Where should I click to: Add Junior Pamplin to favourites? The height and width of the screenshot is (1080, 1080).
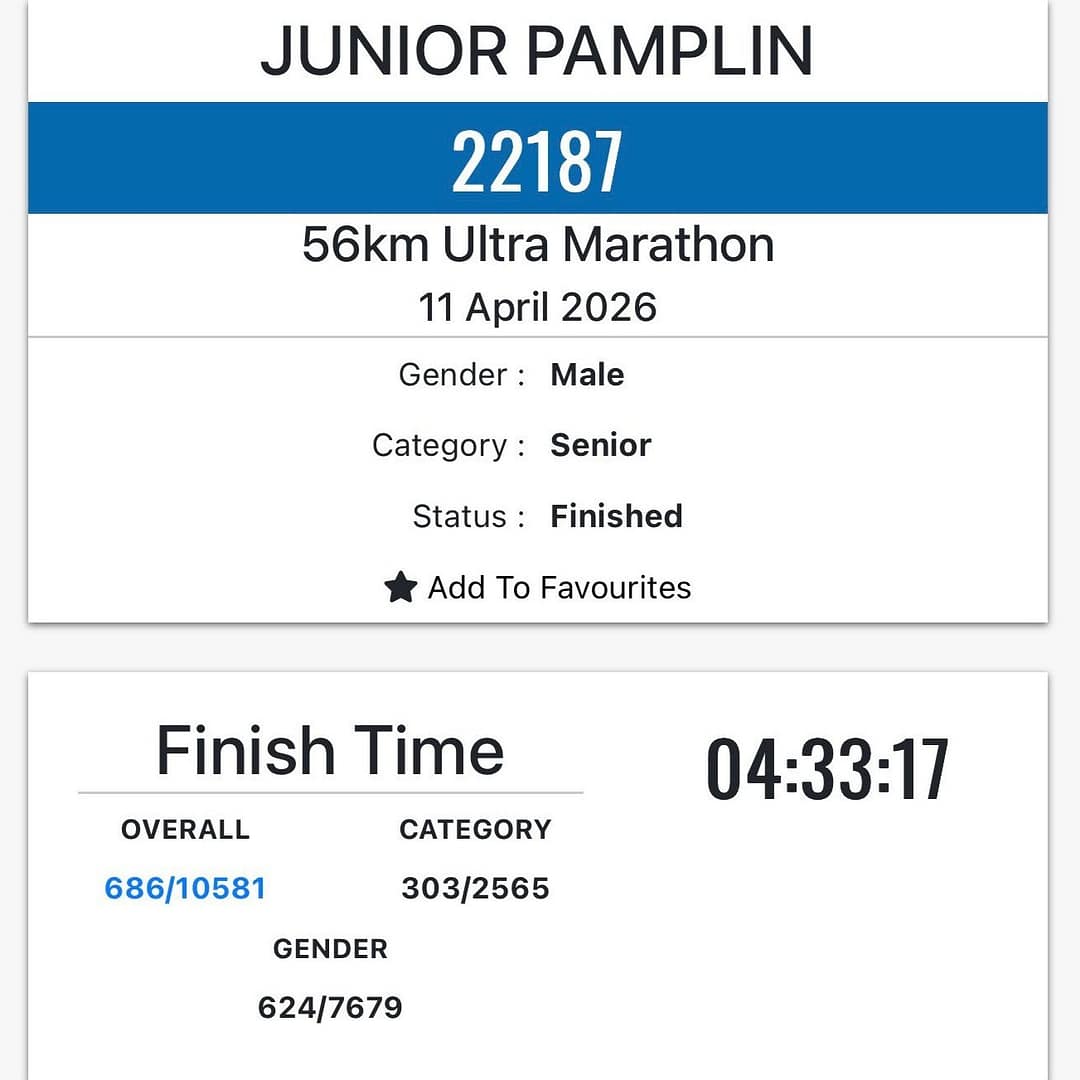tap(538, 587)
